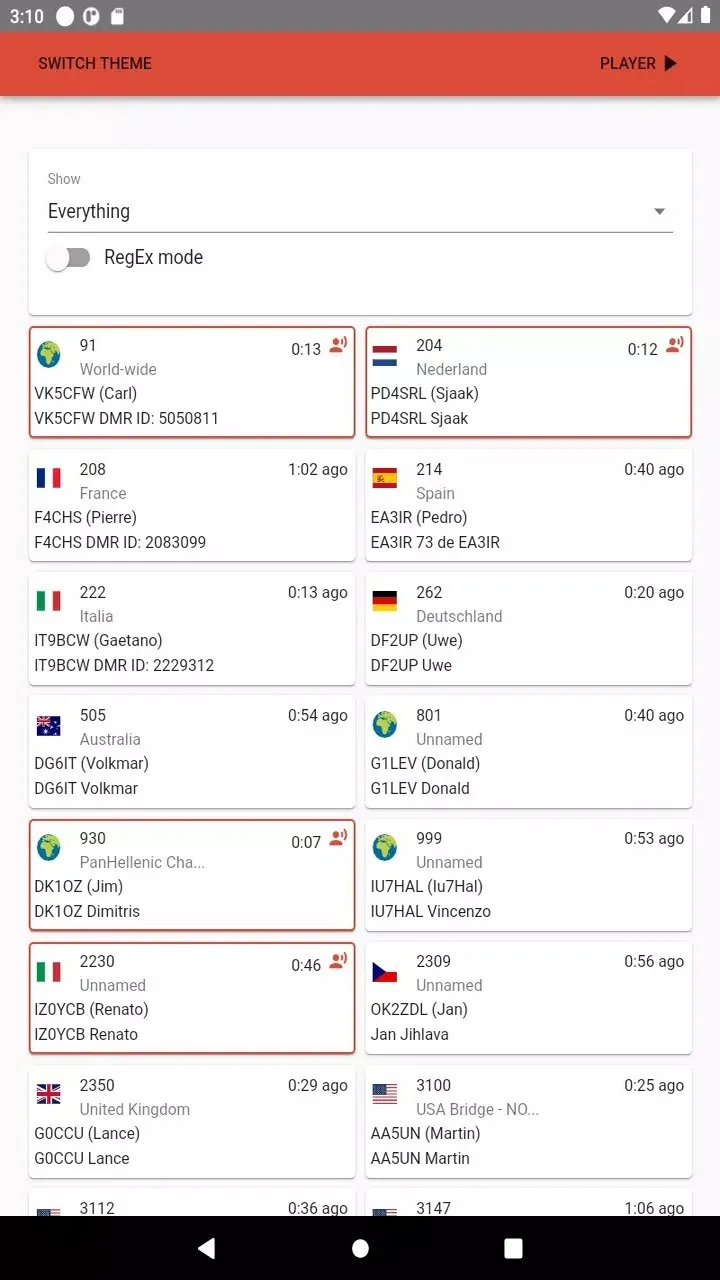Screen dimensions: 720x1280
Task: Select the 2350 United Kingdom card
Action: coord(192,1121)
